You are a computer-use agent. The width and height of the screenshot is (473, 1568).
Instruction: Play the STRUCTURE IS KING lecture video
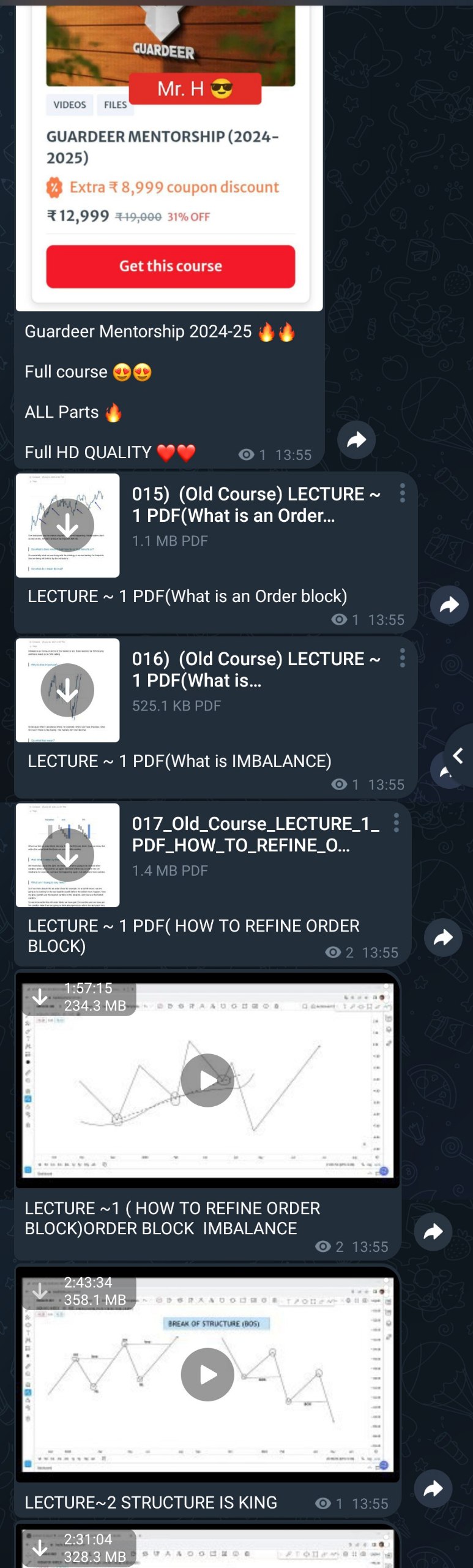tap(207, 1374)
